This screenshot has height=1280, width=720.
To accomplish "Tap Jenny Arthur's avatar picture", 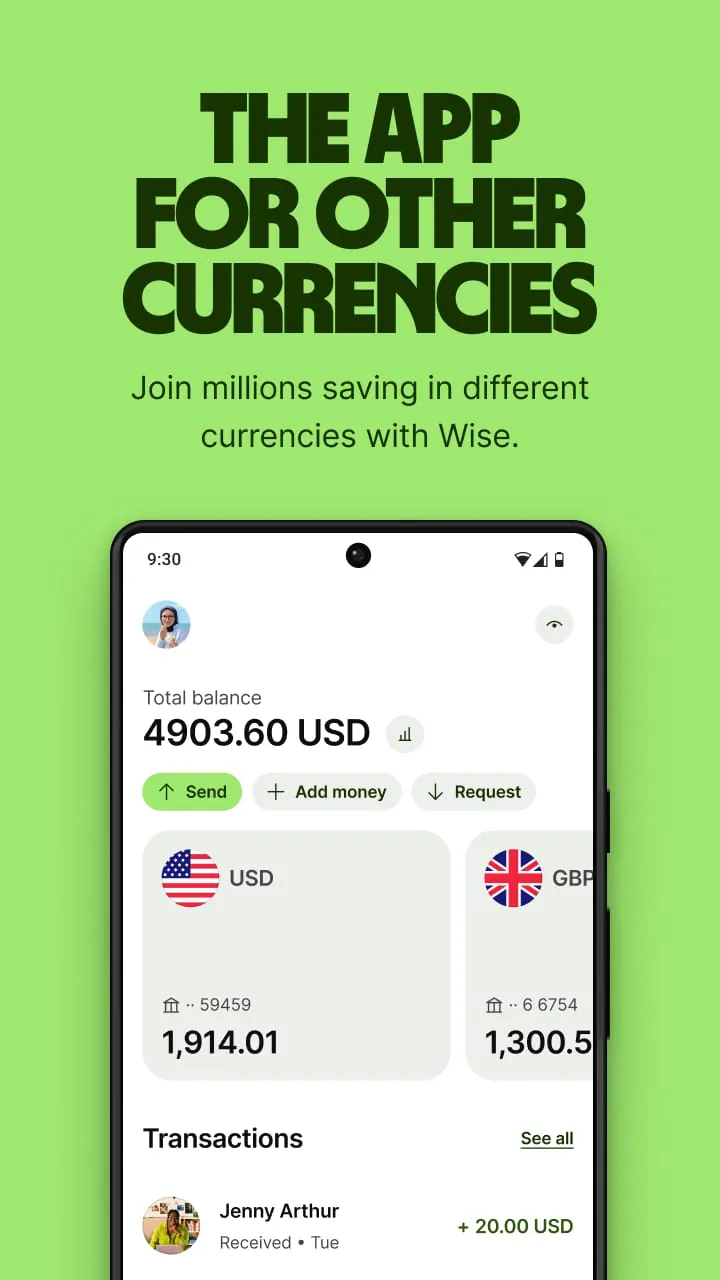I will coord(171,1225).
